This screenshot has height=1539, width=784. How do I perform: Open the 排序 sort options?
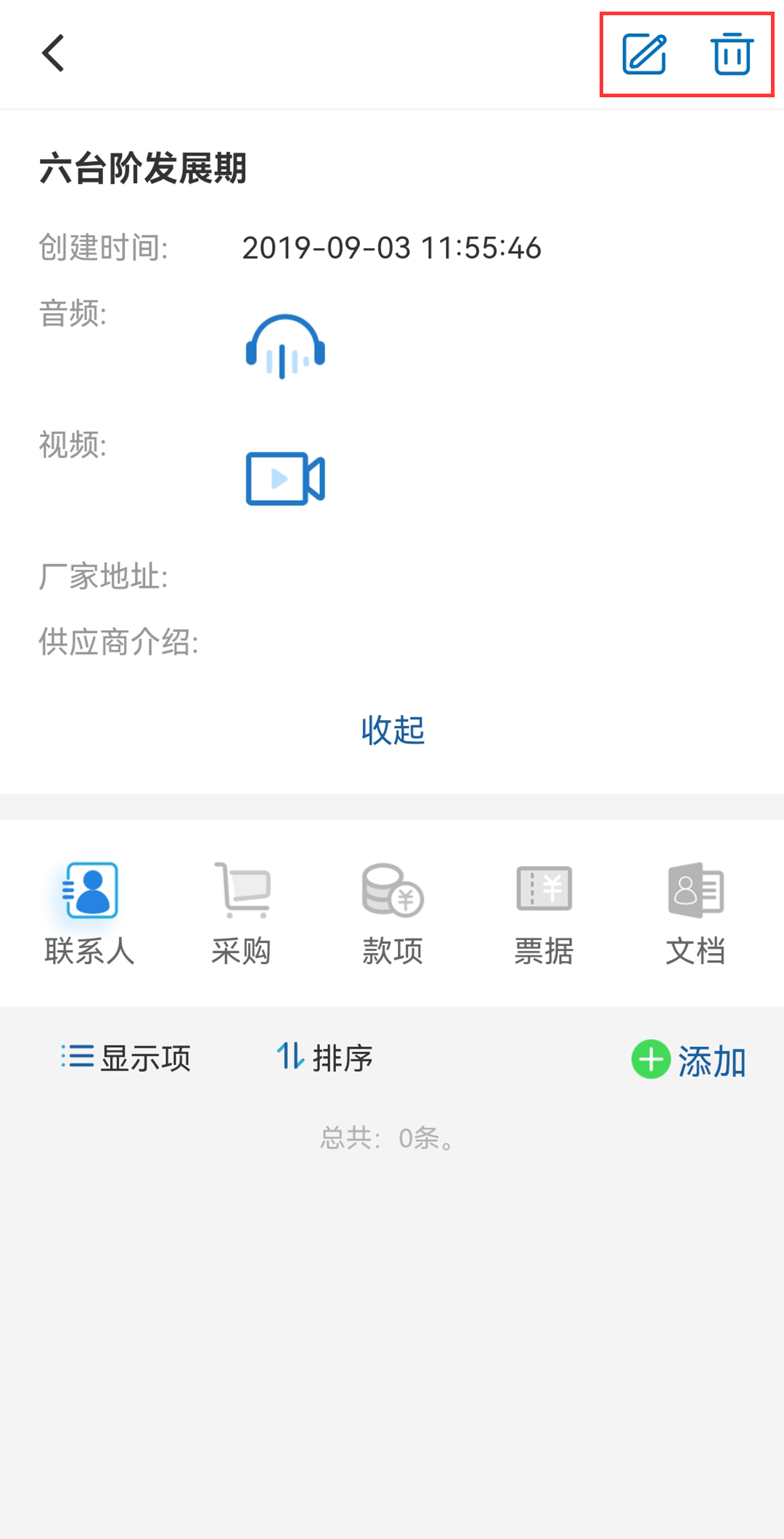pyautogui.click(x=324, y=1058)
